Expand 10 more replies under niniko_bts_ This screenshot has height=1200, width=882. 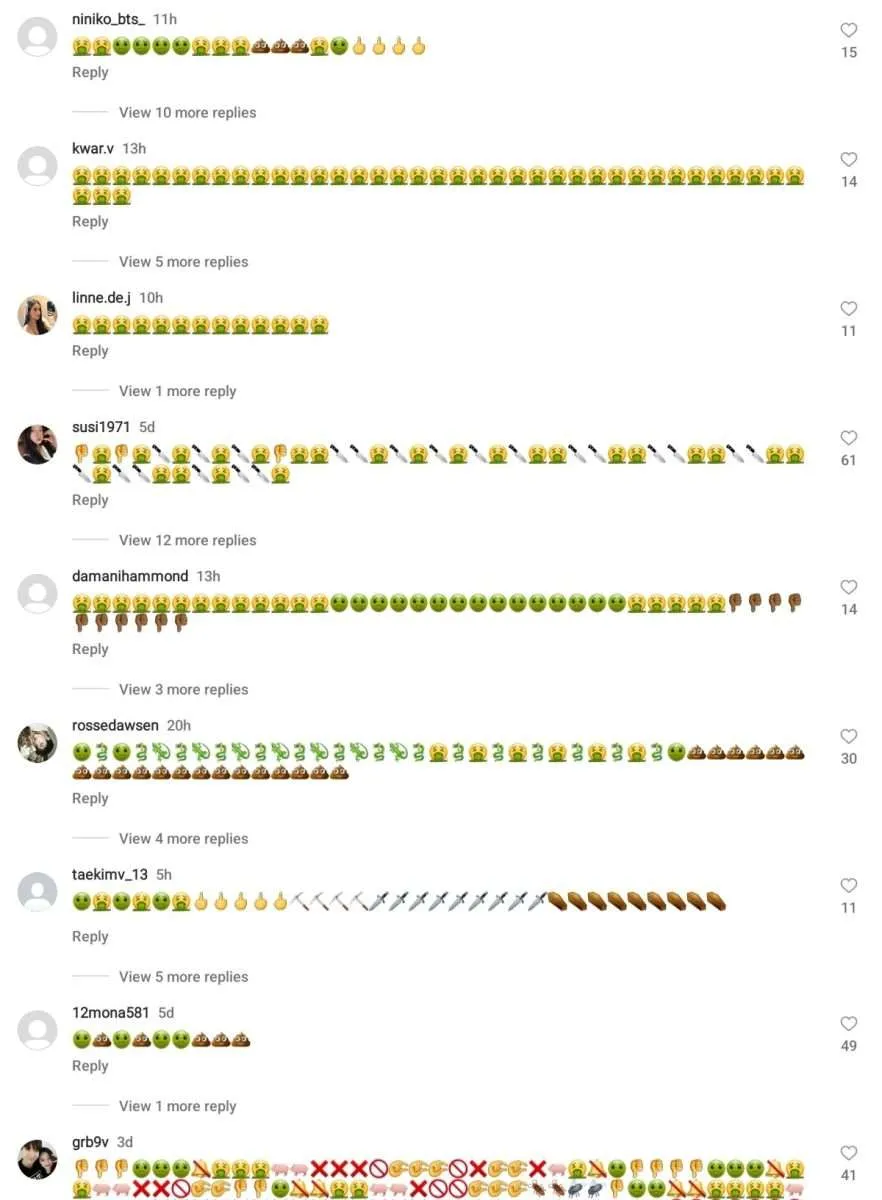[x=187, y=113]
